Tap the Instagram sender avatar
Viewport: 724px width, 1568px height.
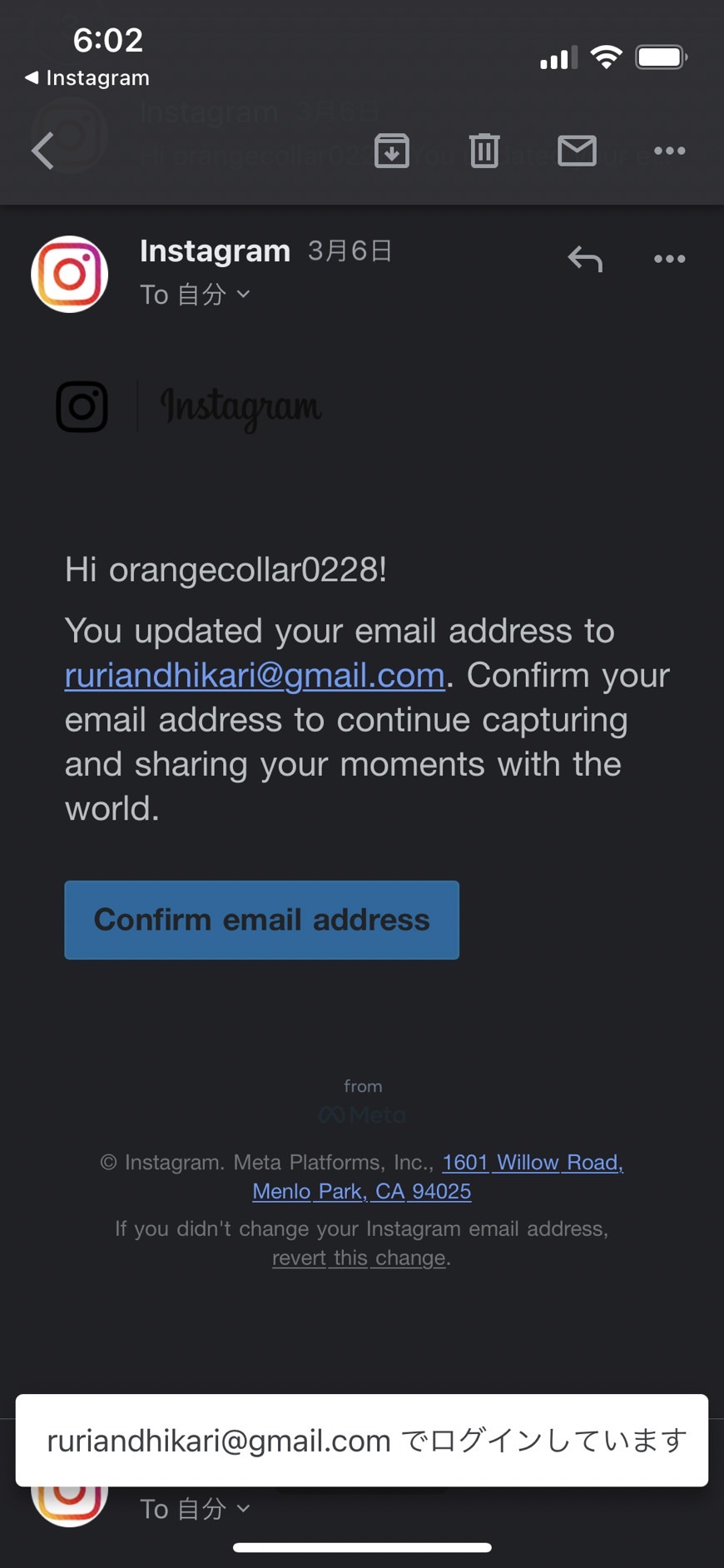[x=70, y=274]
